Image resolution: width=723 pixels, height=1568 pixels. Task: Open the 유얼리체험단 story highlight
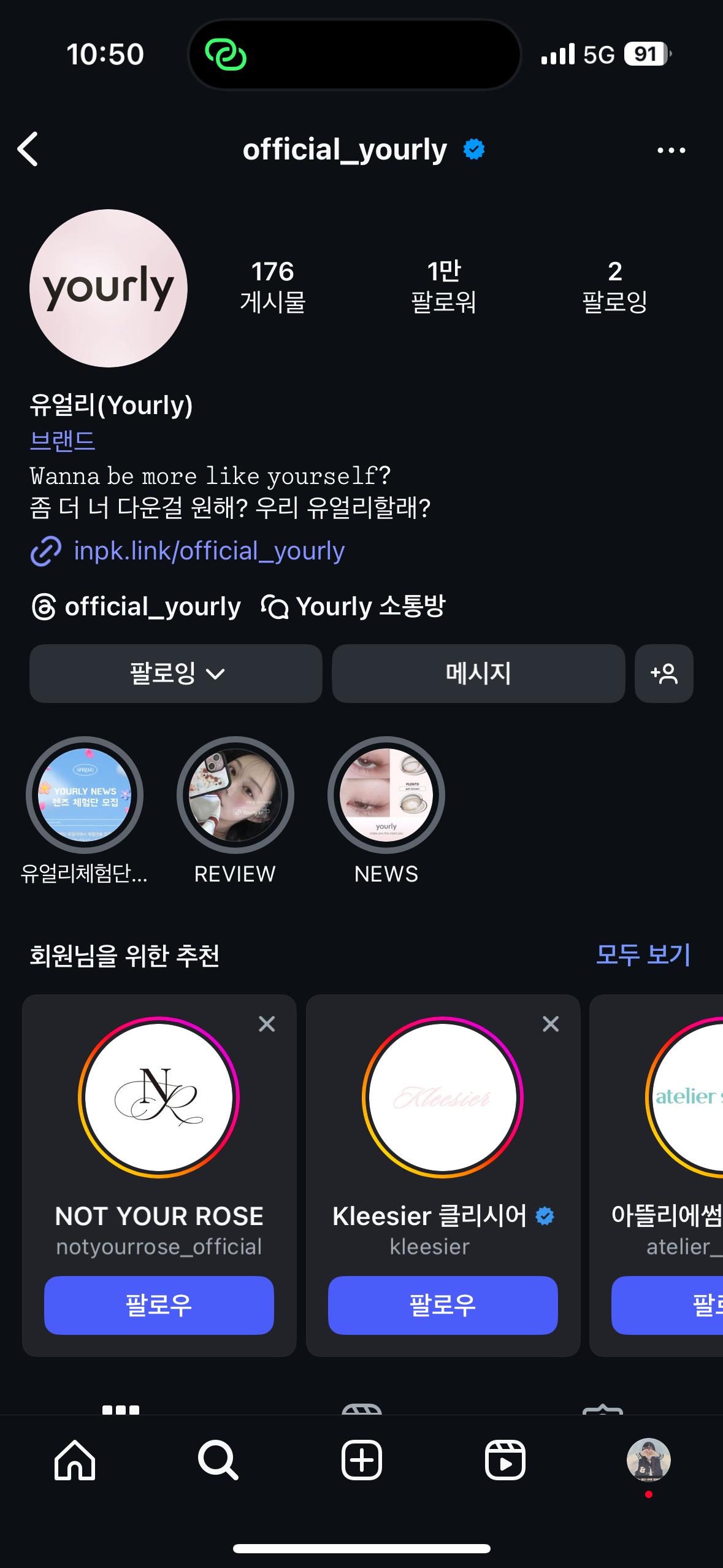tap(85, 795)
